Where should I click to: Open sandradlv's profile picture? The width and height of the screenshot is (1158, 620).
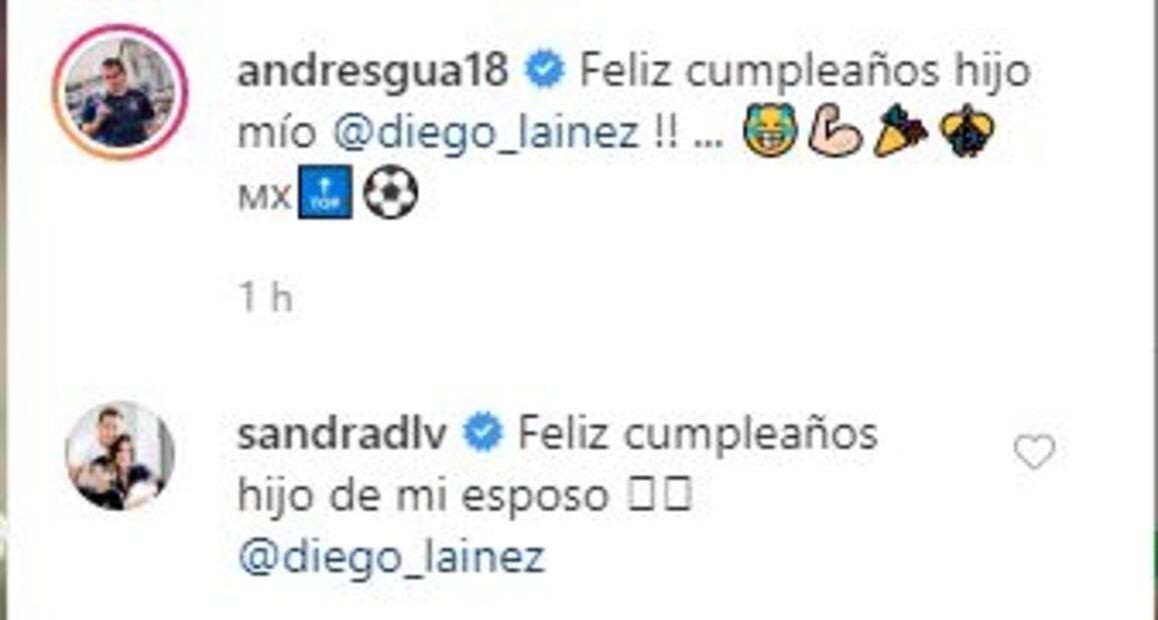pos(120,456)
